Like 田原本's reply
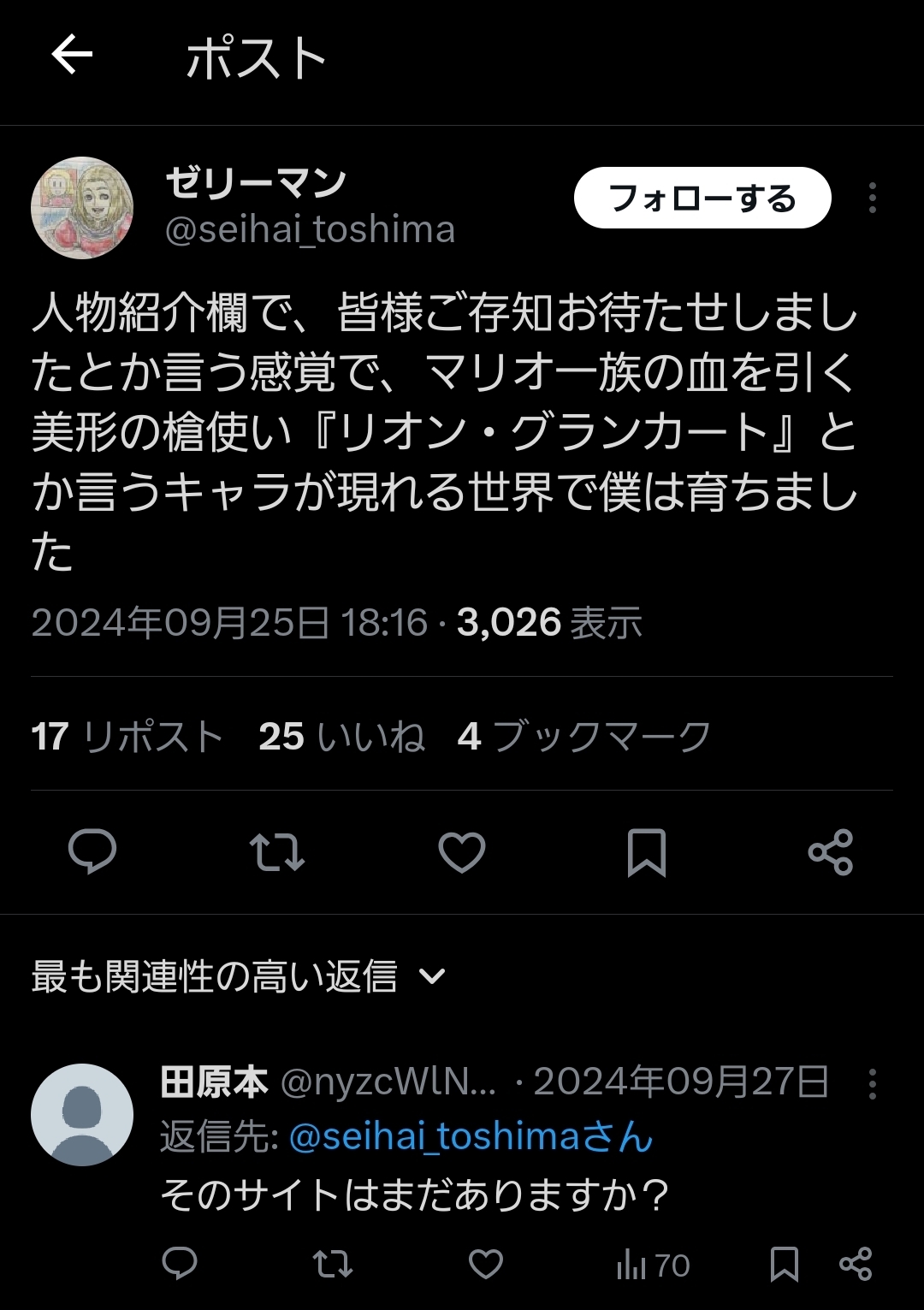924x1310 pixels. point(486,1264)
